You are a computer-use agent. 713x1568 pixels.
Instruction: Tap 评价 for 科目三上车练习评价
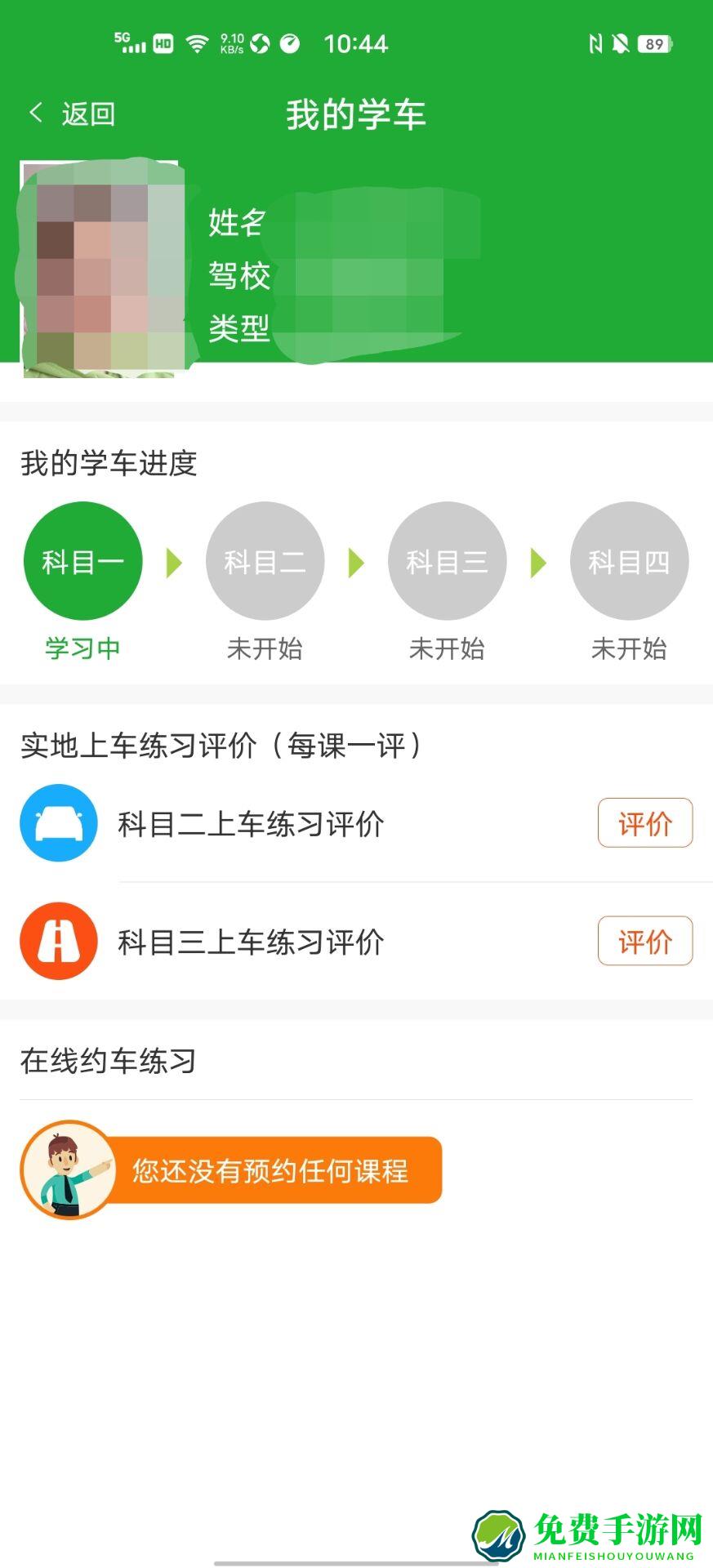[x=644, y=942]
